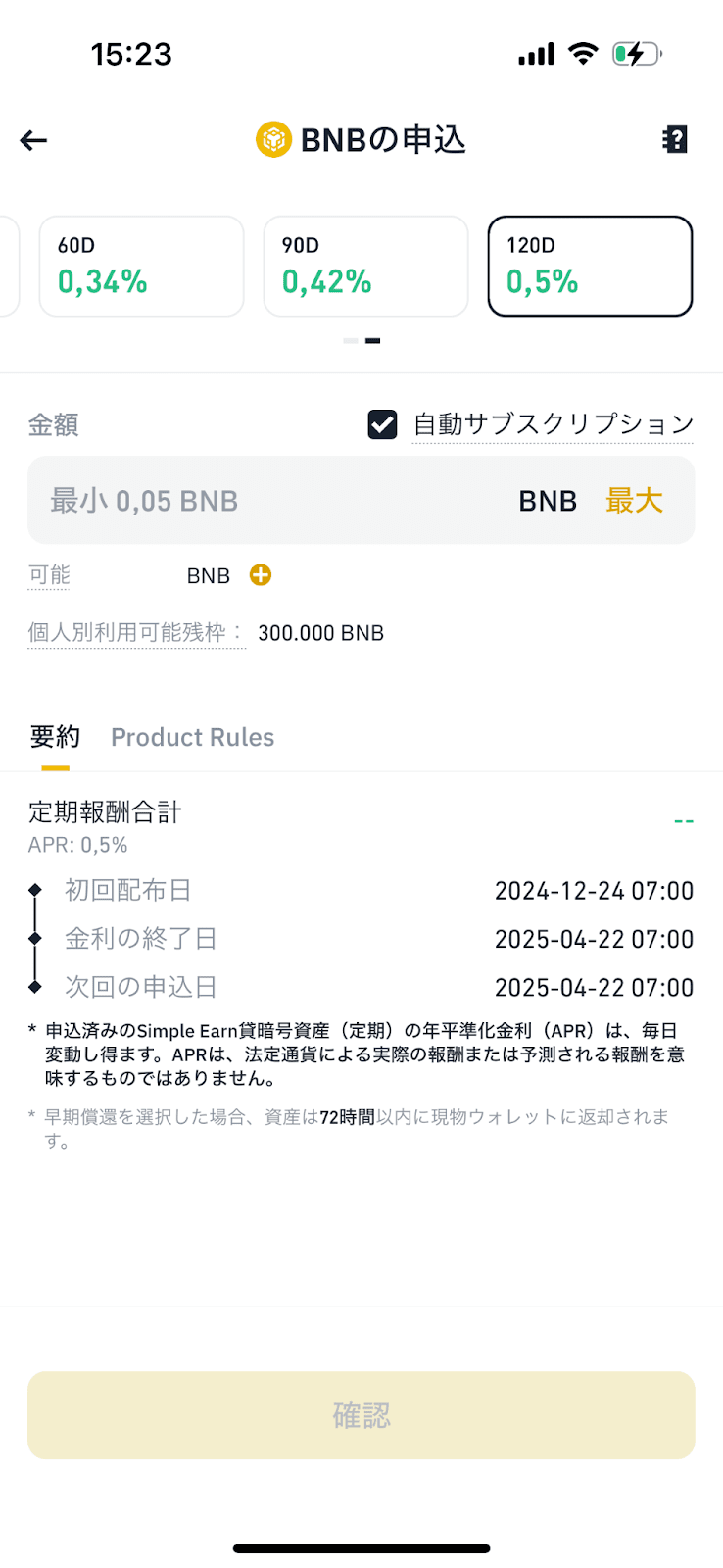Image resolution: width=723 pixels, height=1568 pixels.
Task: Switch to the 要約 tab
Action: tap(55, 737)
